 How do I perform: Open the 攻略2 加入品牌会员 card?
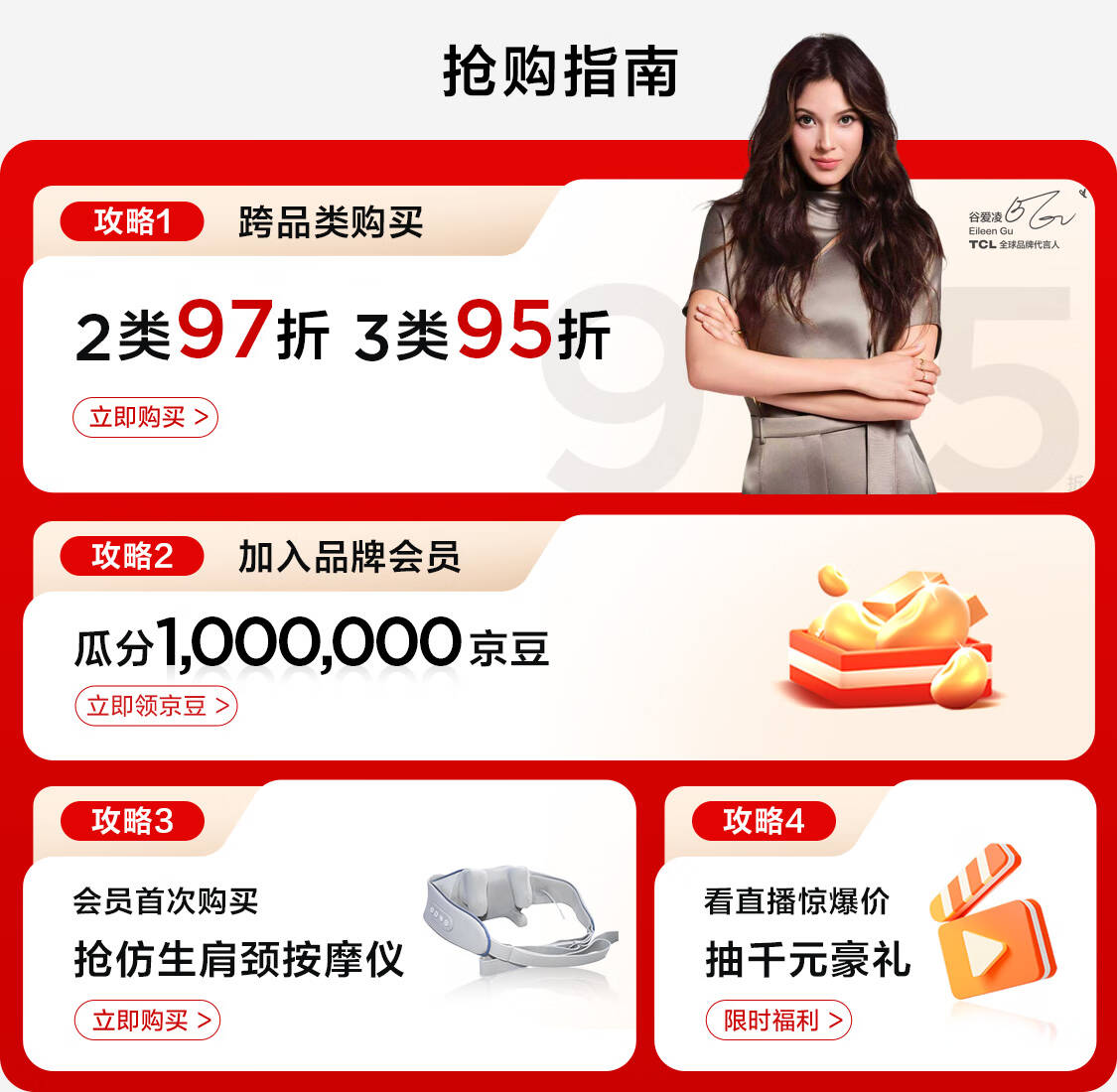558,638
